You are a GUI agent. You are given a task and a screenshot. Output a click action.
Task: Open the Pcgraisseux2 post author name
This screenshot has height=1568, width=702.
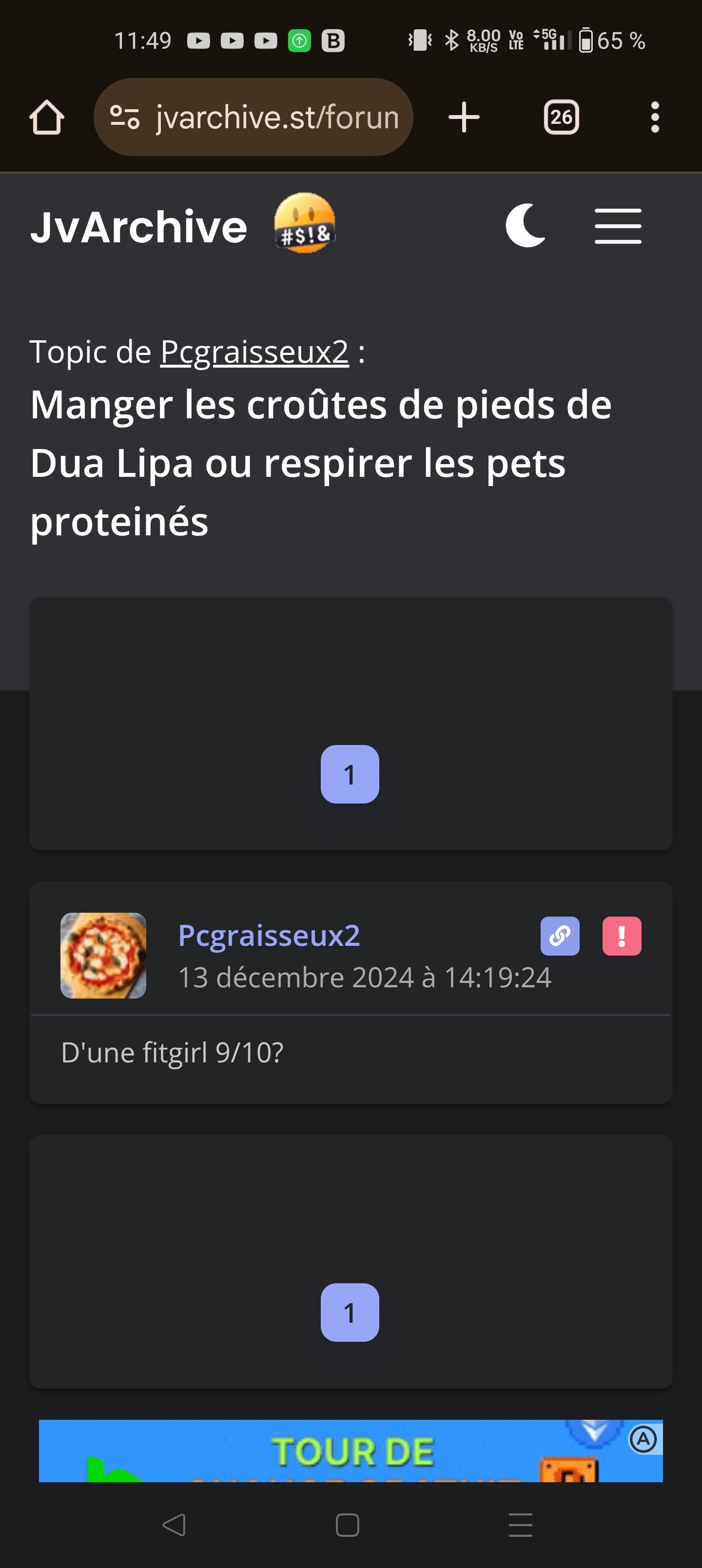(269, 935)
